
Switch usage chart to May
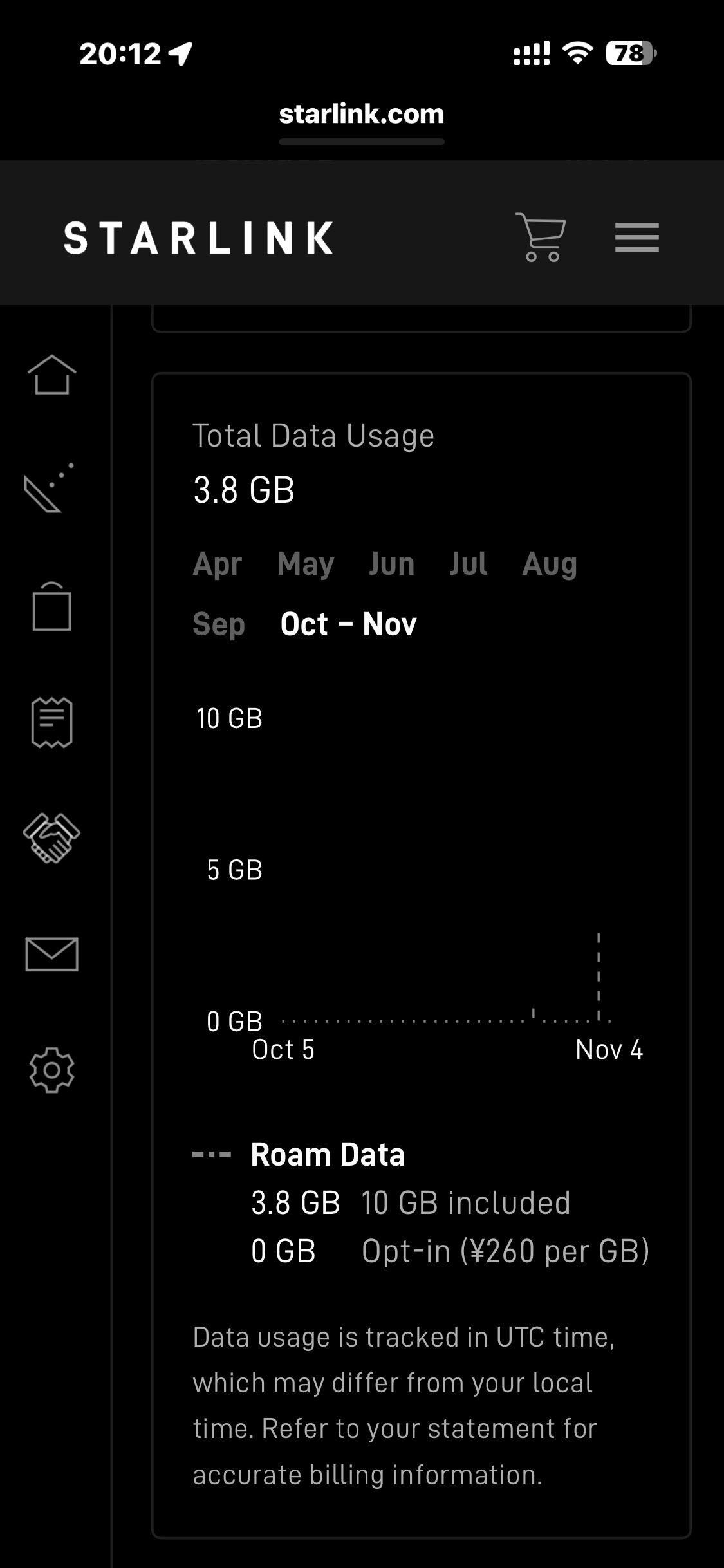[x=306, y=565]
